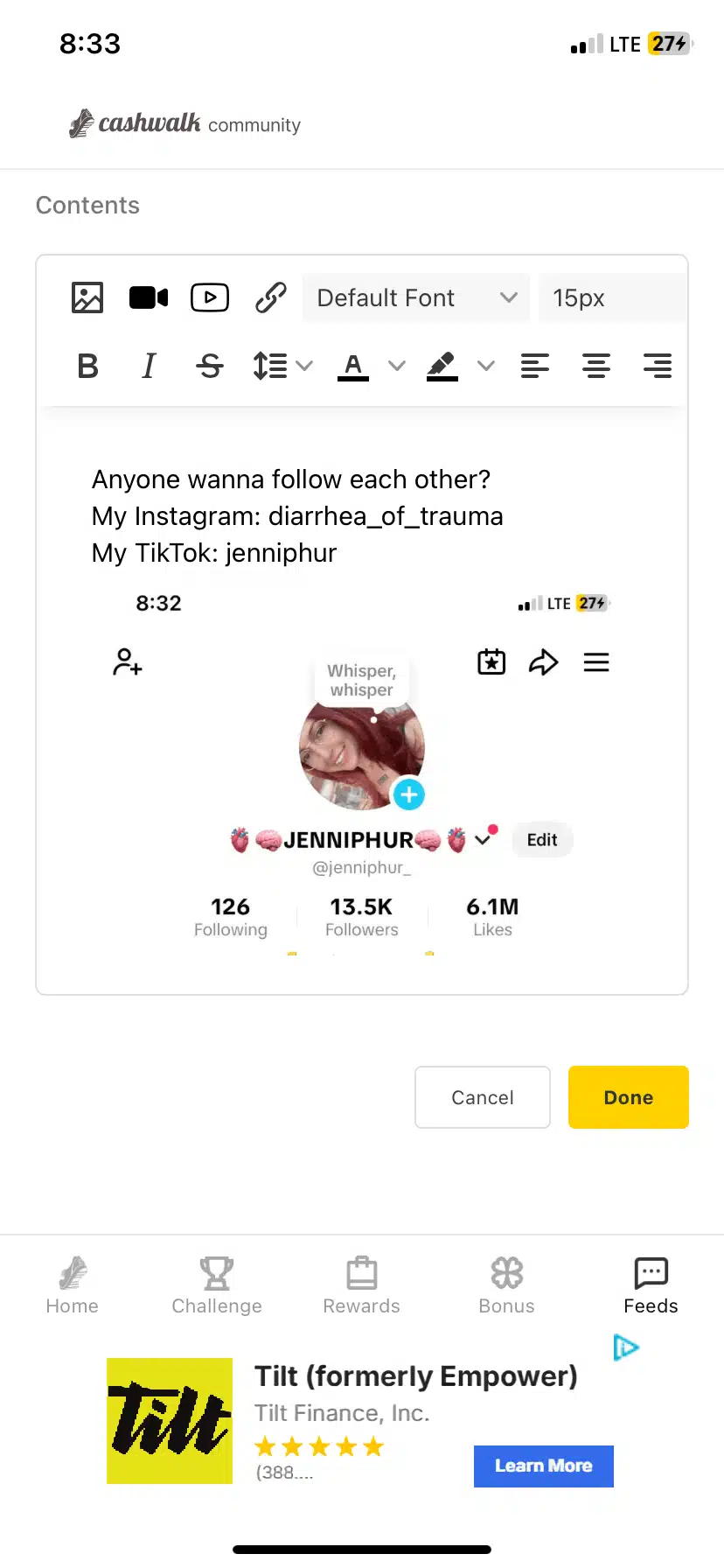This screenshot has height=1568, width=724.
Task: Go to the Rewards tab
Action: [x=361, y=1284]
